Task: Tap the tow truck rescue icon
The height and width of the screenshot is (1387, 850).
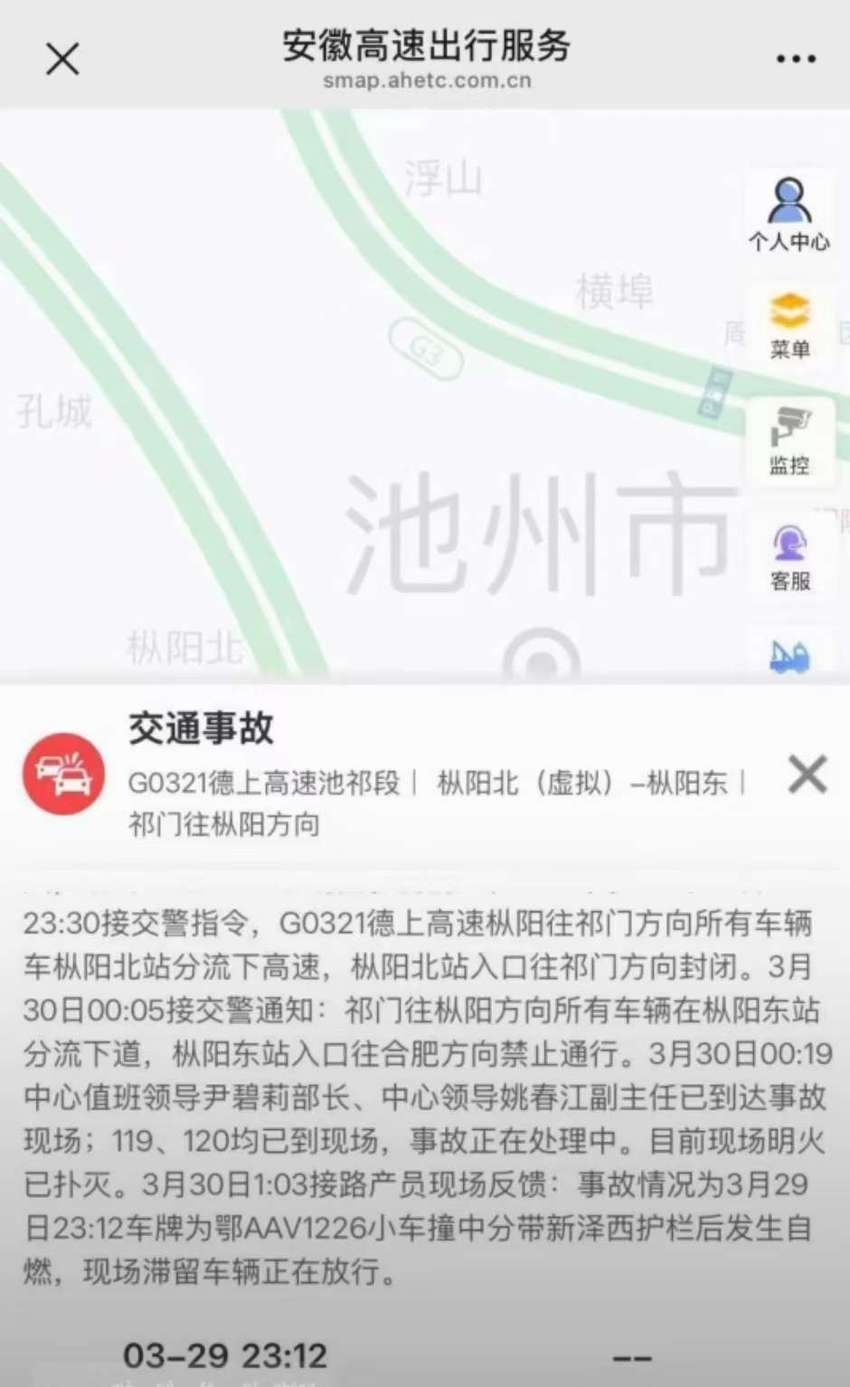Action: 789,655
